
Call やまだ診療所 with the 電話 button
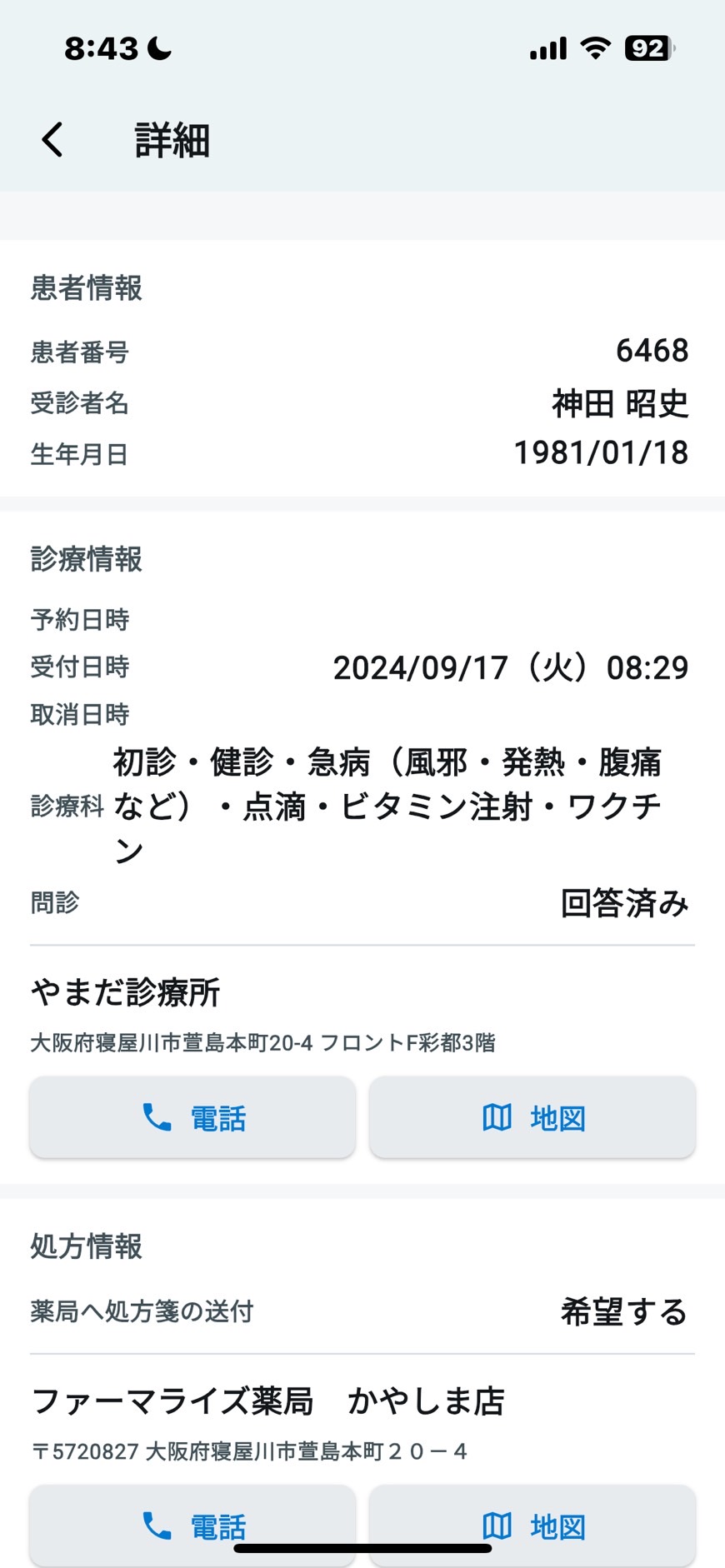[x=192, y=1117]
